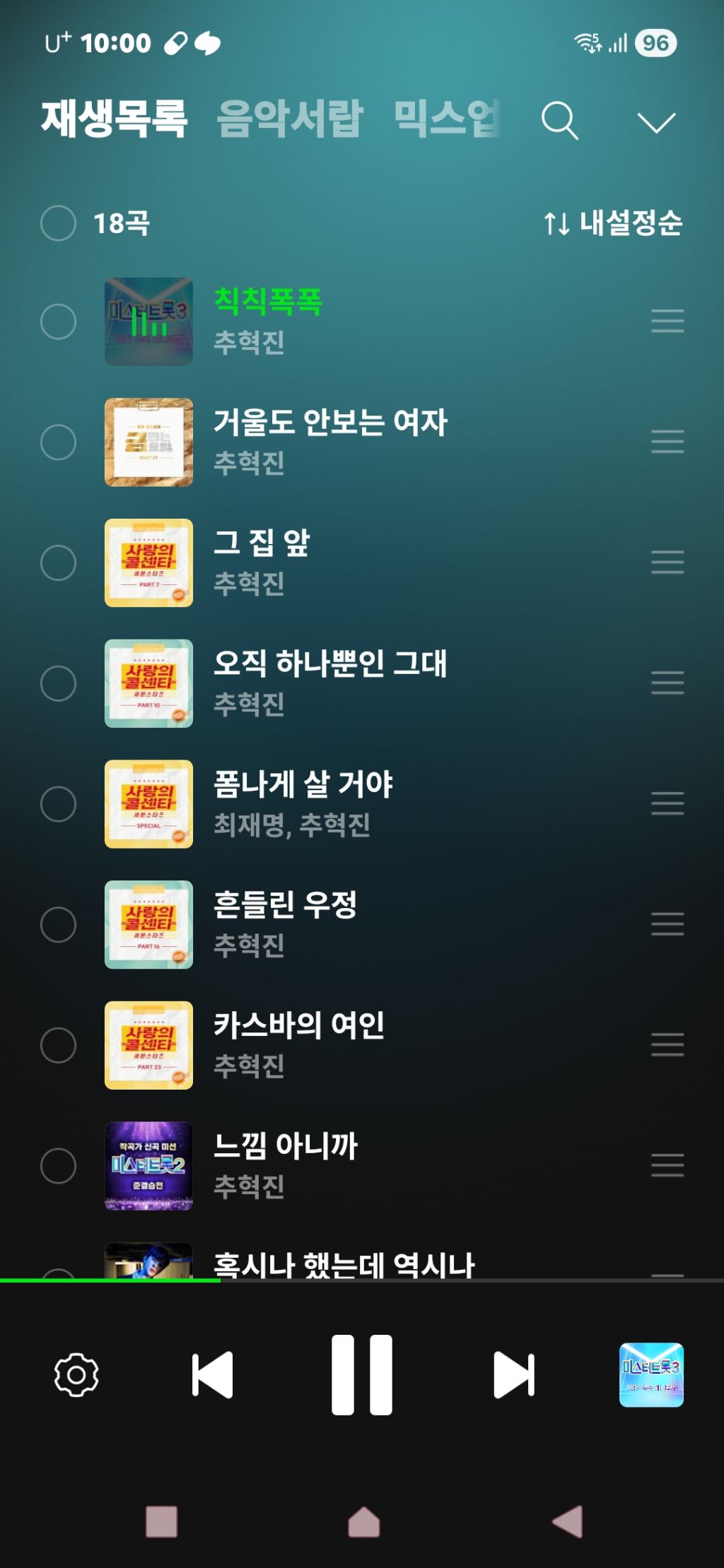Collapse the playlist with the down chevron

pyautogui.click(x=656, y=122)
